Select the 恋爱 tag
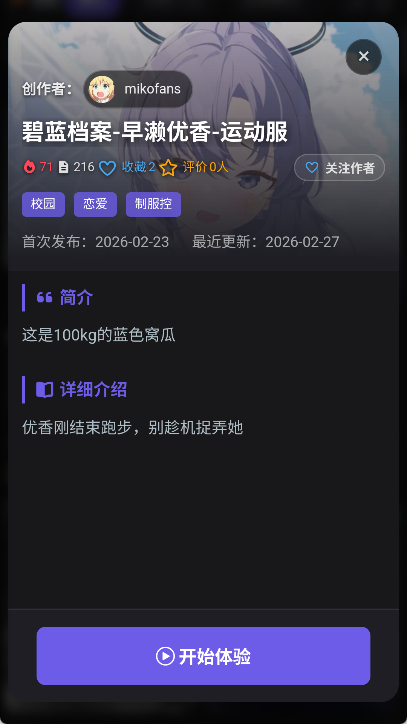Screen dimensions: 407x724 pyautogui.click(x=95, y=204)
